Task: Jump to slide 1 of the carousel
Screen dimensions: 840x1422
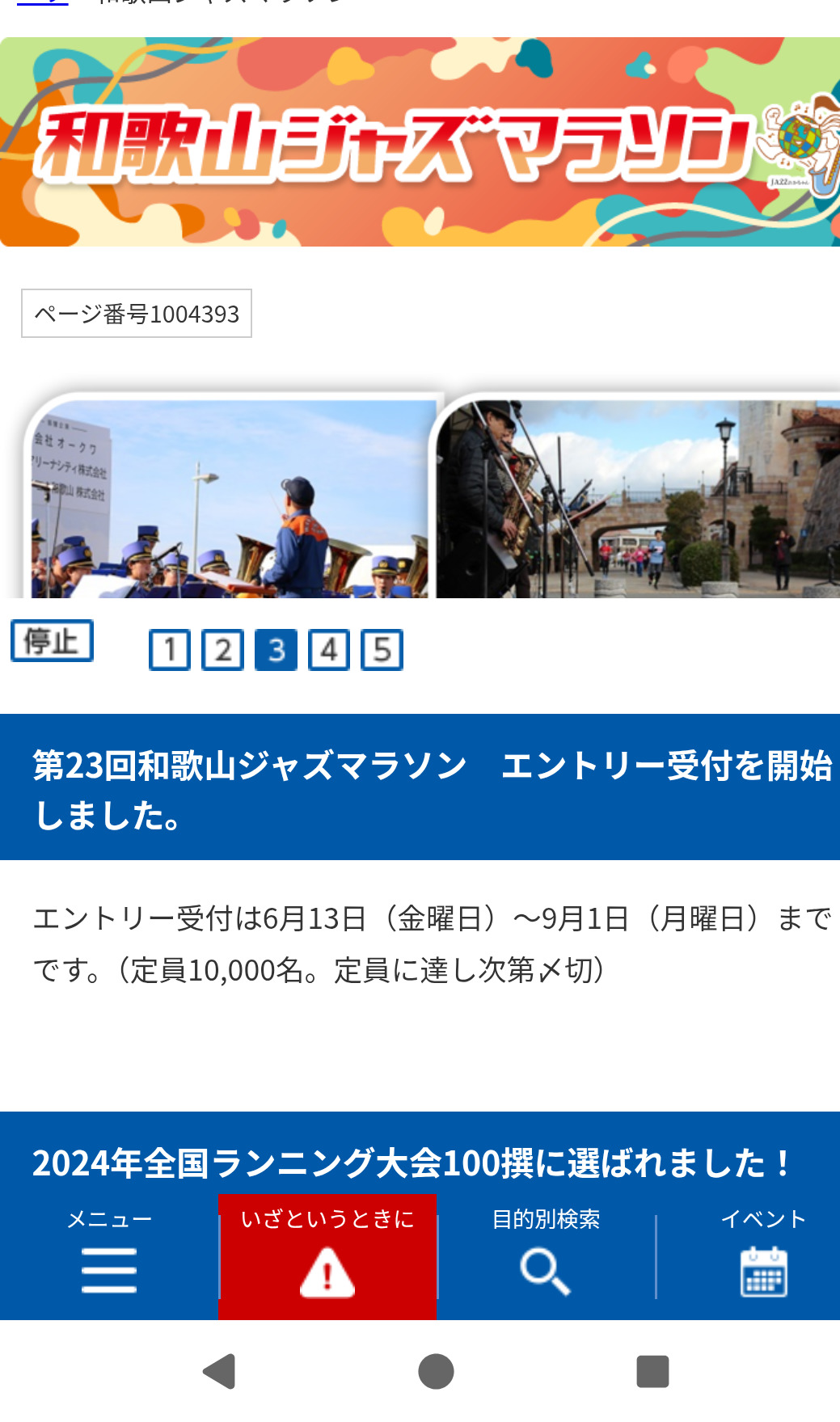Action: tap(170, 650)
